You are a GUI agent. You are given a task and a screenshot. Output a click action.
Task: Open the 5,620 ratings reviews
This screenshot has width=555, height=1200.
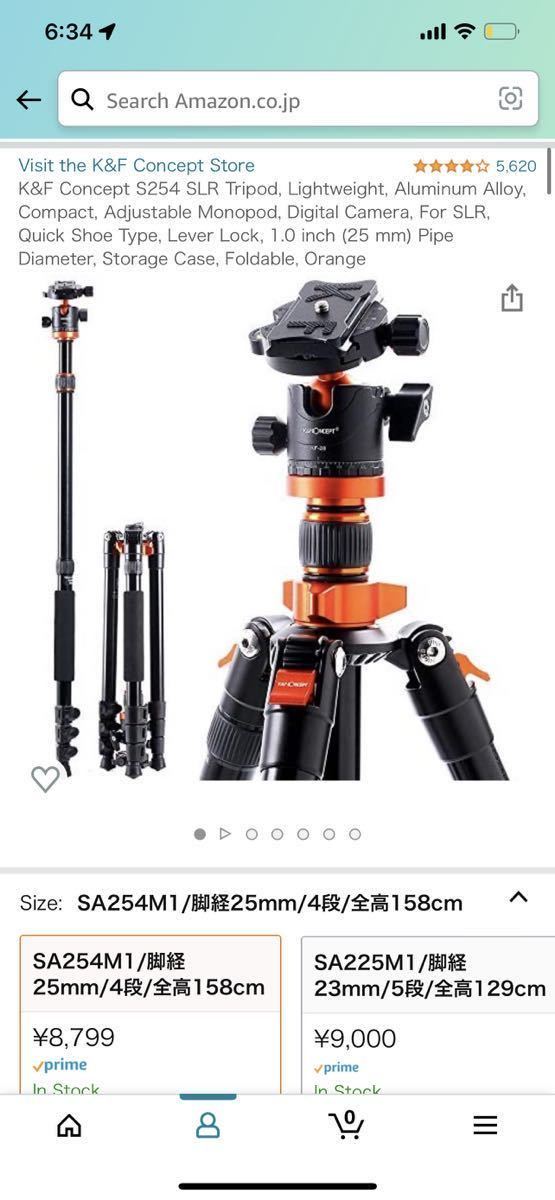coord(475,166)
